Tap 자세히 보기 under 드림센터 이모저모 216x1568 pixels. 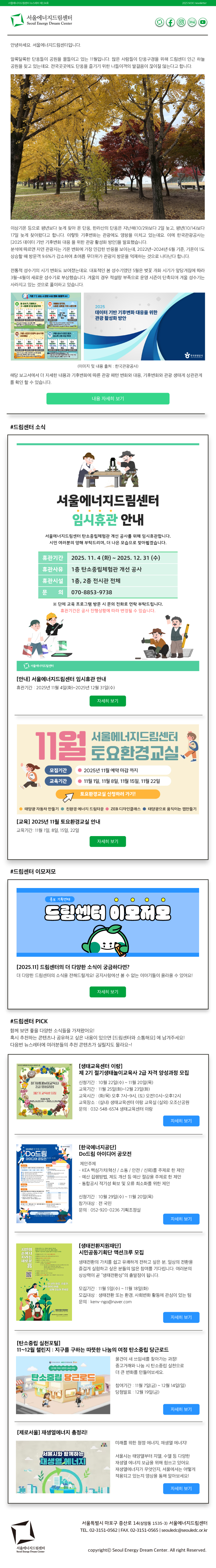click(108, 992)
